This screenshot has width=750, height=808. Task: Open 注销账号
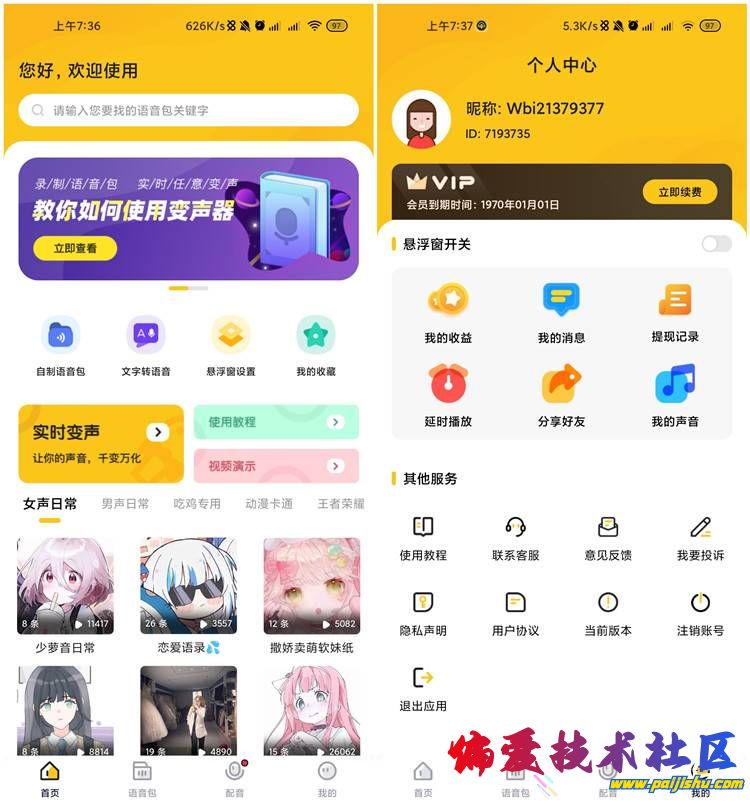tap(700, 613)
